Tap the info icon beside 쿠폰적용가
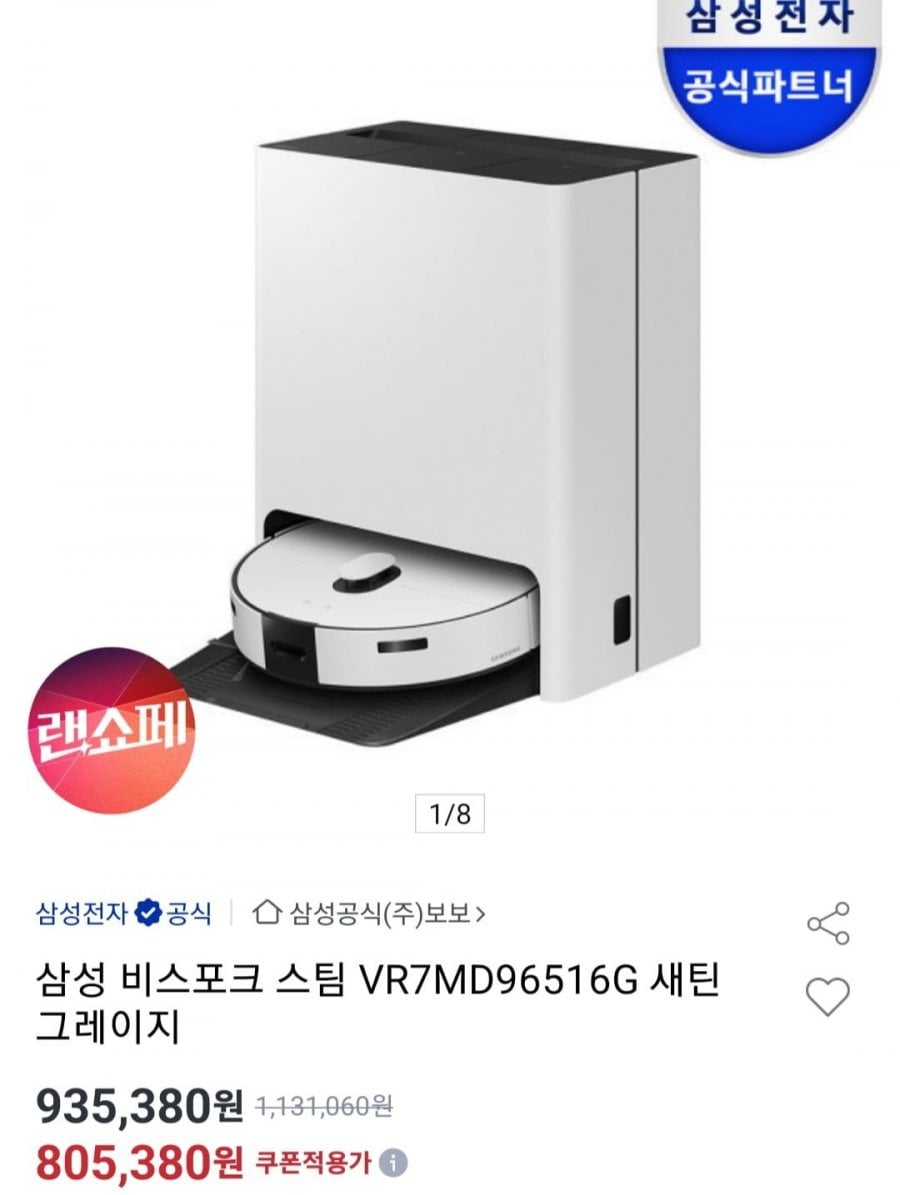This screenshot has width=900, height=1195. pyautogui.click(x=397, y=1163)
